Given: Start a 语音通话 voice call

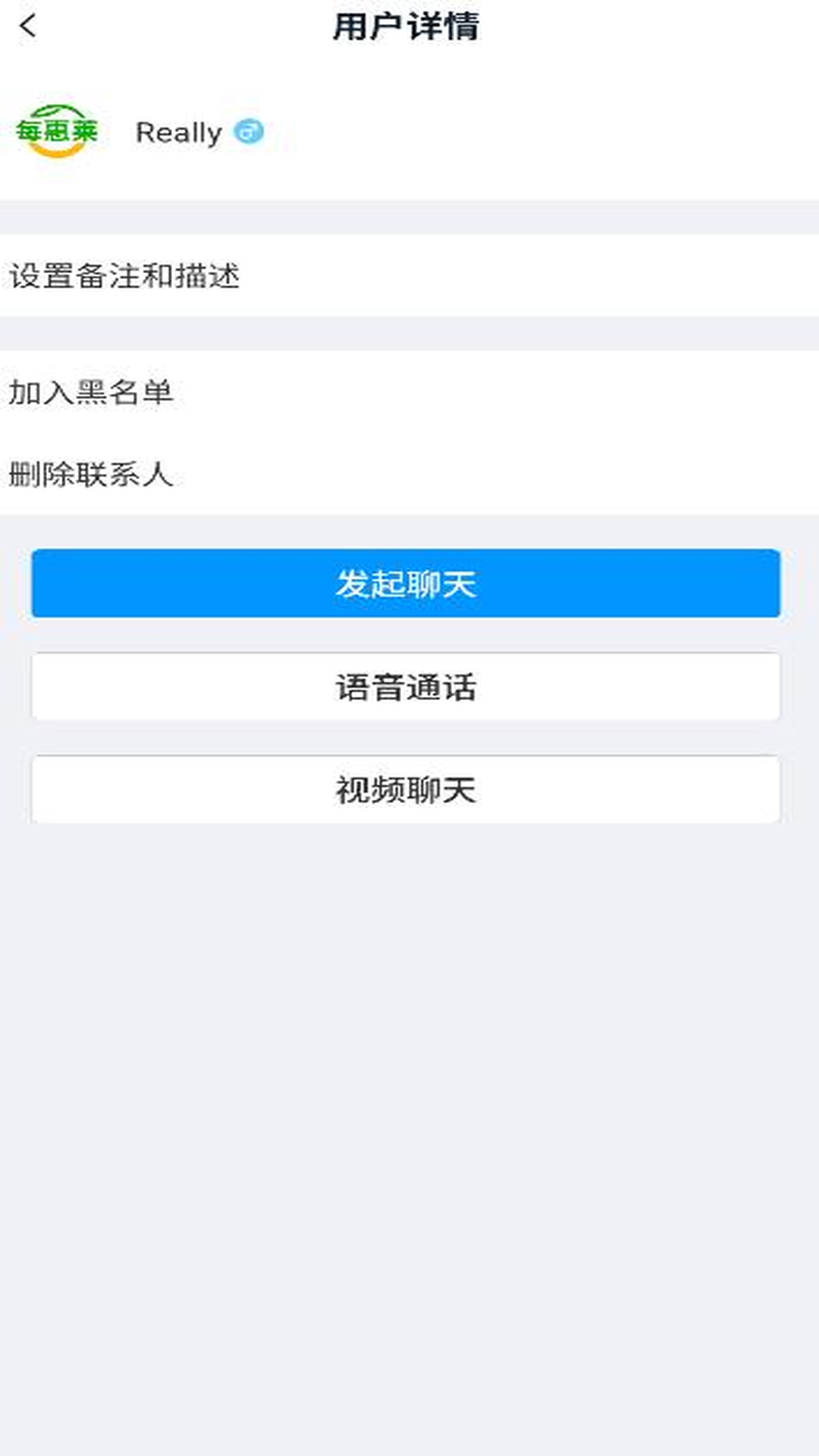Looking at the screenshot, I should pos(406,686).
